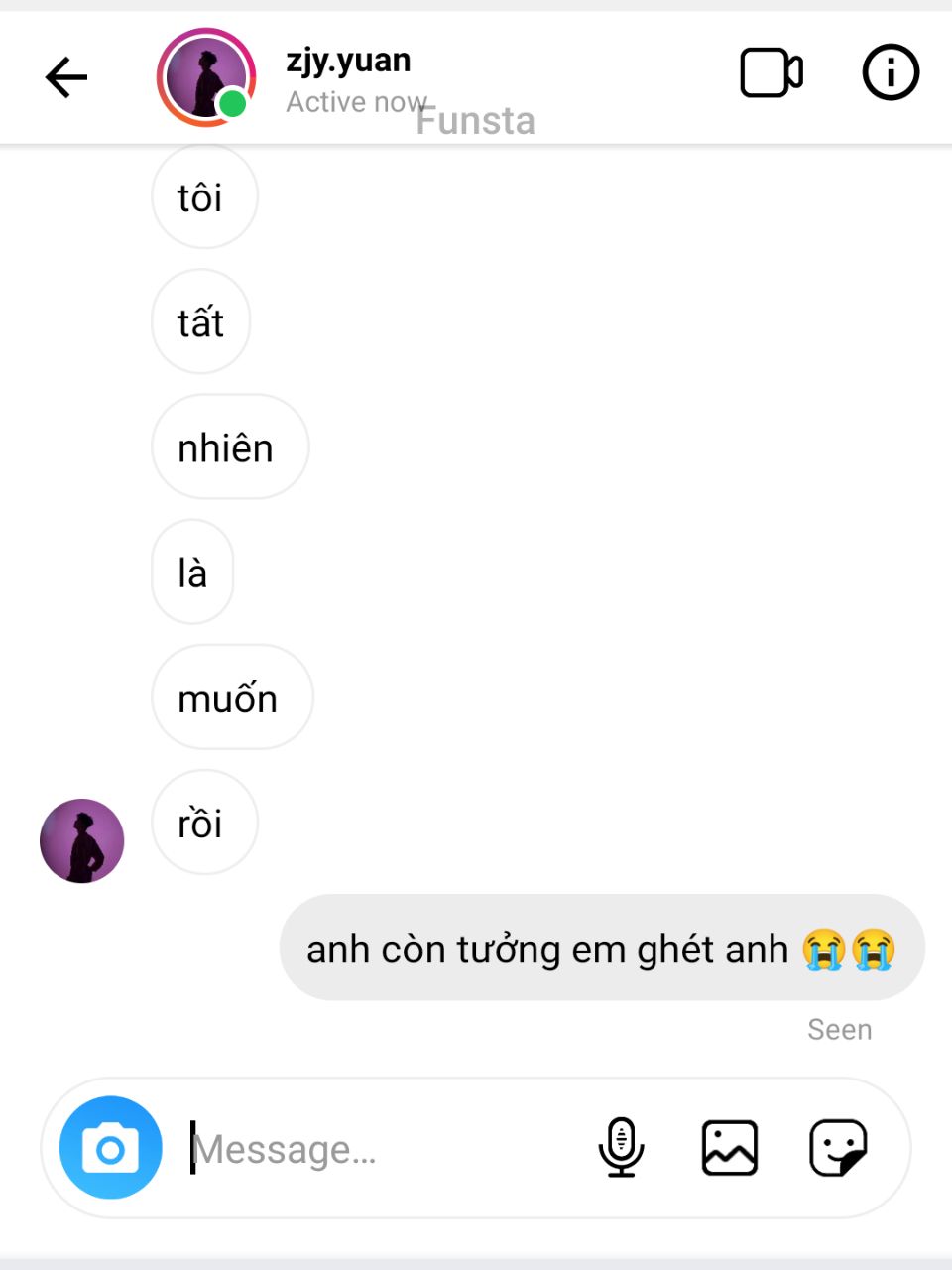The height and width of the screenshot is (1270, 952).
Task: Open zjy.yuan's profile from username
Action: (348, 61)
